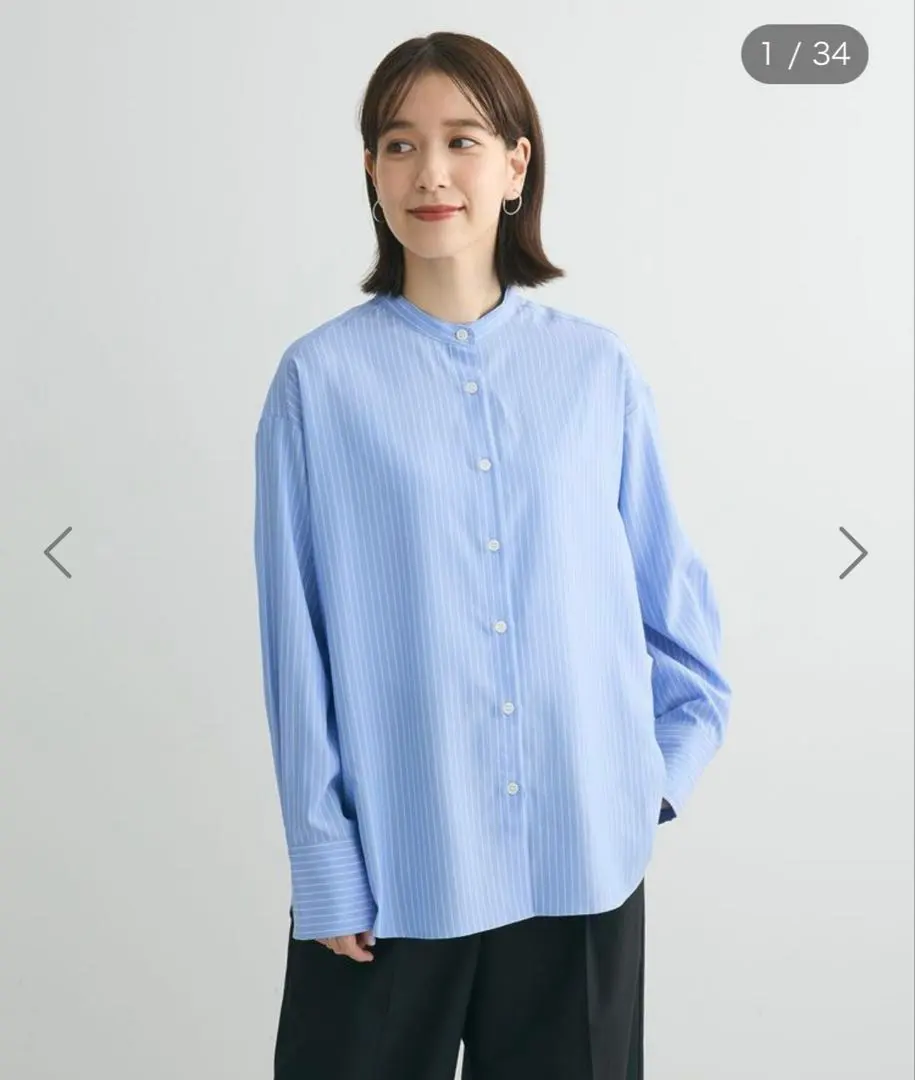The height and width of the screenshot is (1080, 915).
Task: Go back to the previous product photo
Action: (58, 552)
